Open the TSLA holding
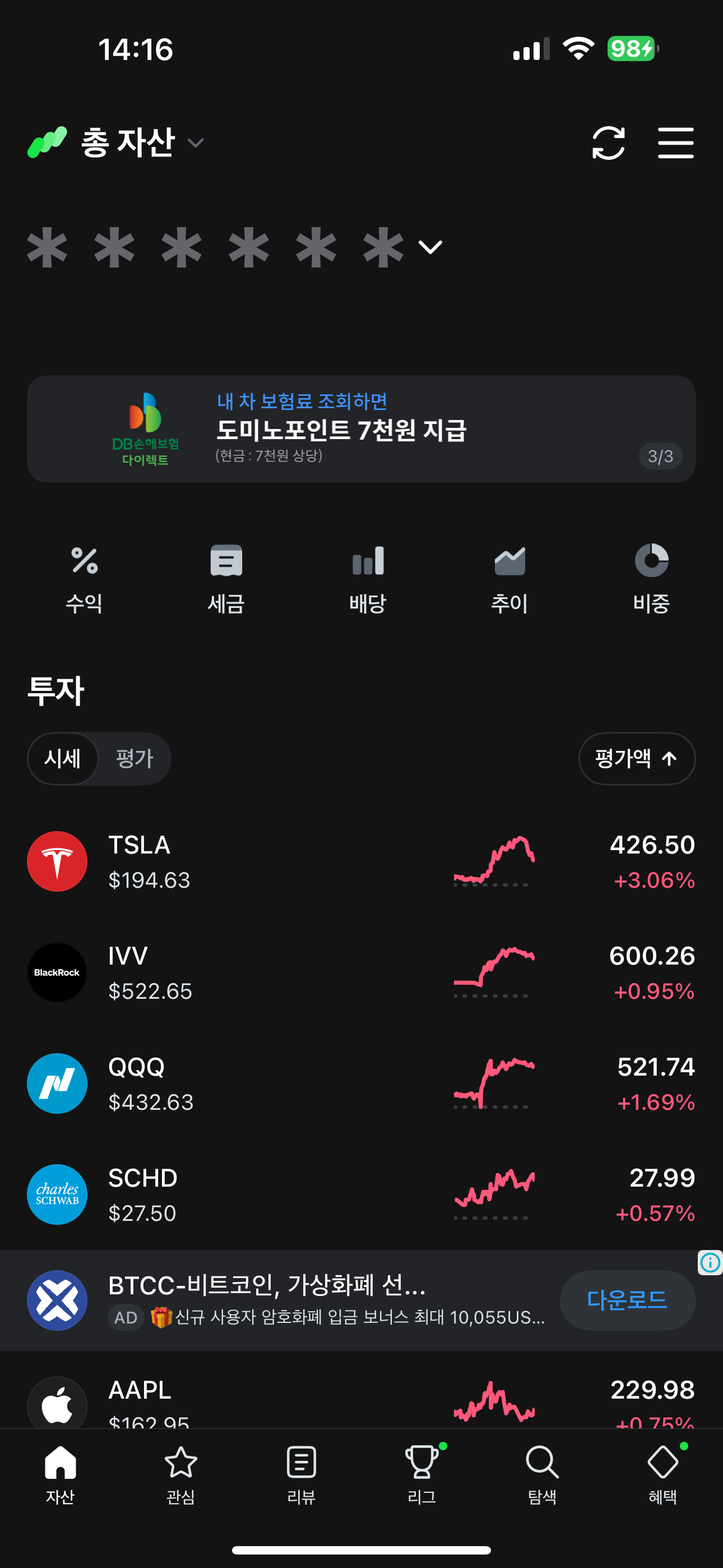Viewport: 723px width, 1568px height. pos(361,862)
